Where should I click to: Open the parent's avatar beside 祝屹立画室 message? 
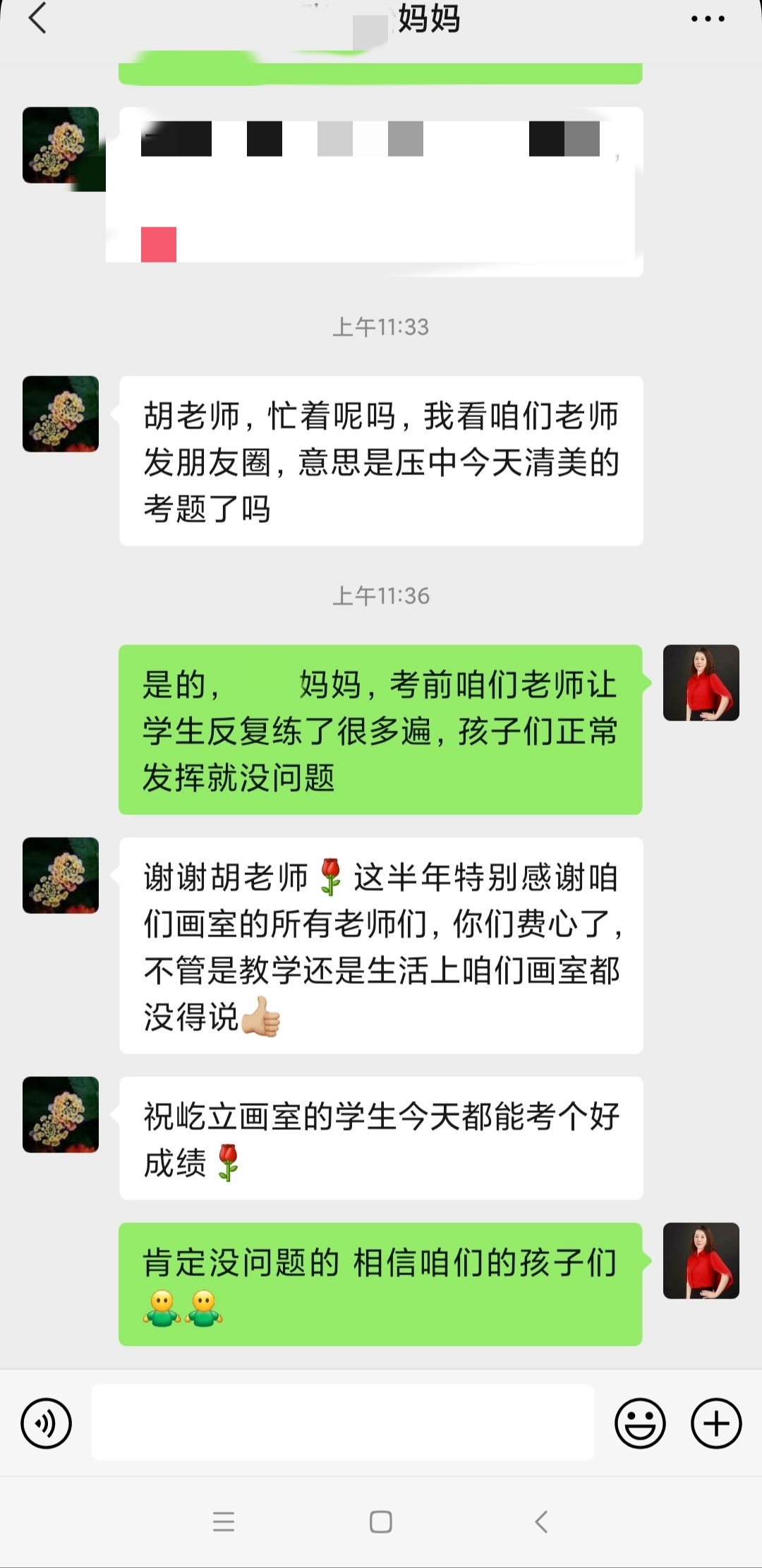click(61, 1114)
